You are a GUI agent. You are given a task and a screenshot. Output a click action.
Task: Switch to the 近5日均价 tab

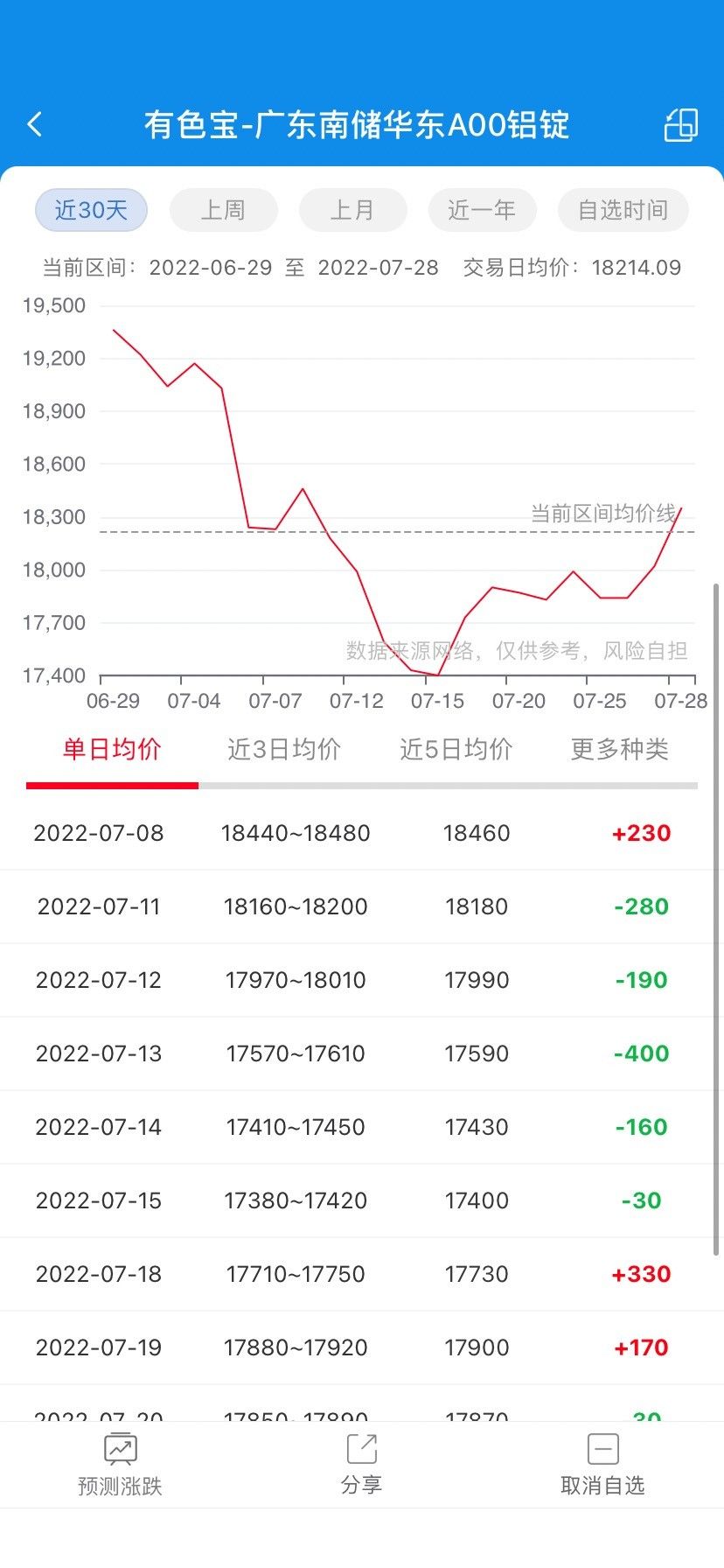tap(456, 749)
